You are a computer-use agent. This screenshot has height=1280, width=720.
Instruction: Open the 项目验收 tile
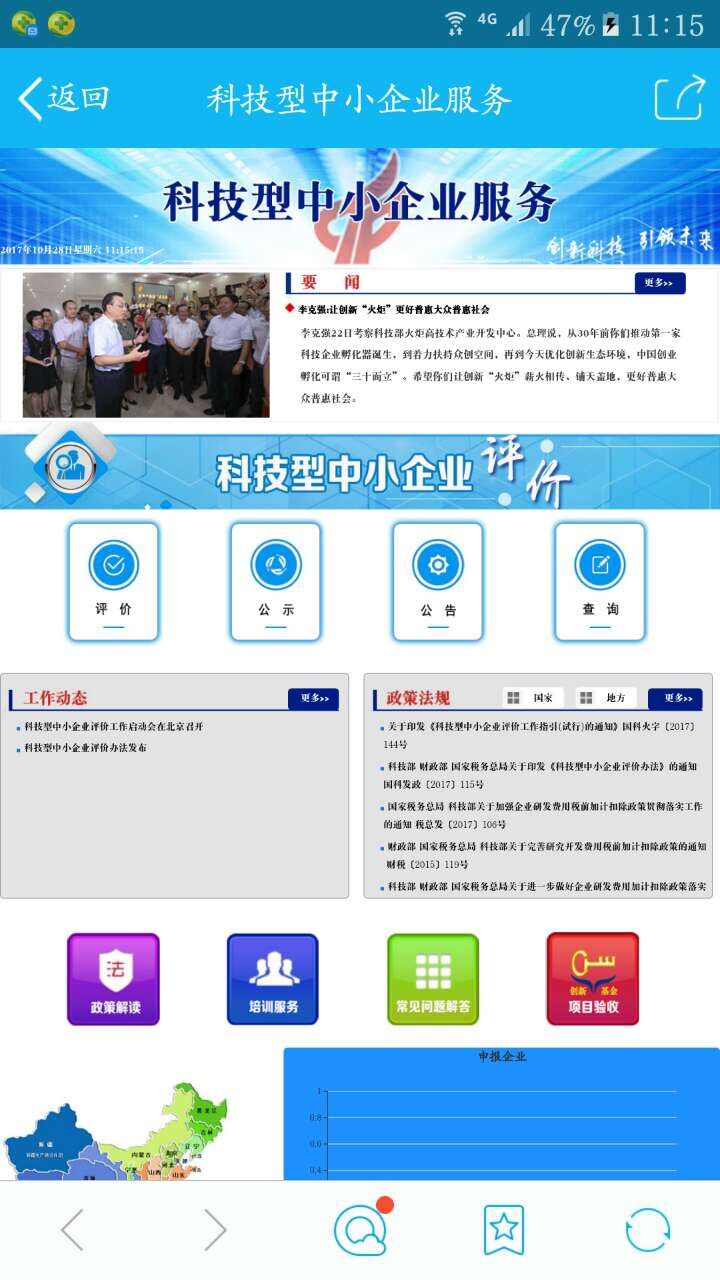click(x=593, y=979)
